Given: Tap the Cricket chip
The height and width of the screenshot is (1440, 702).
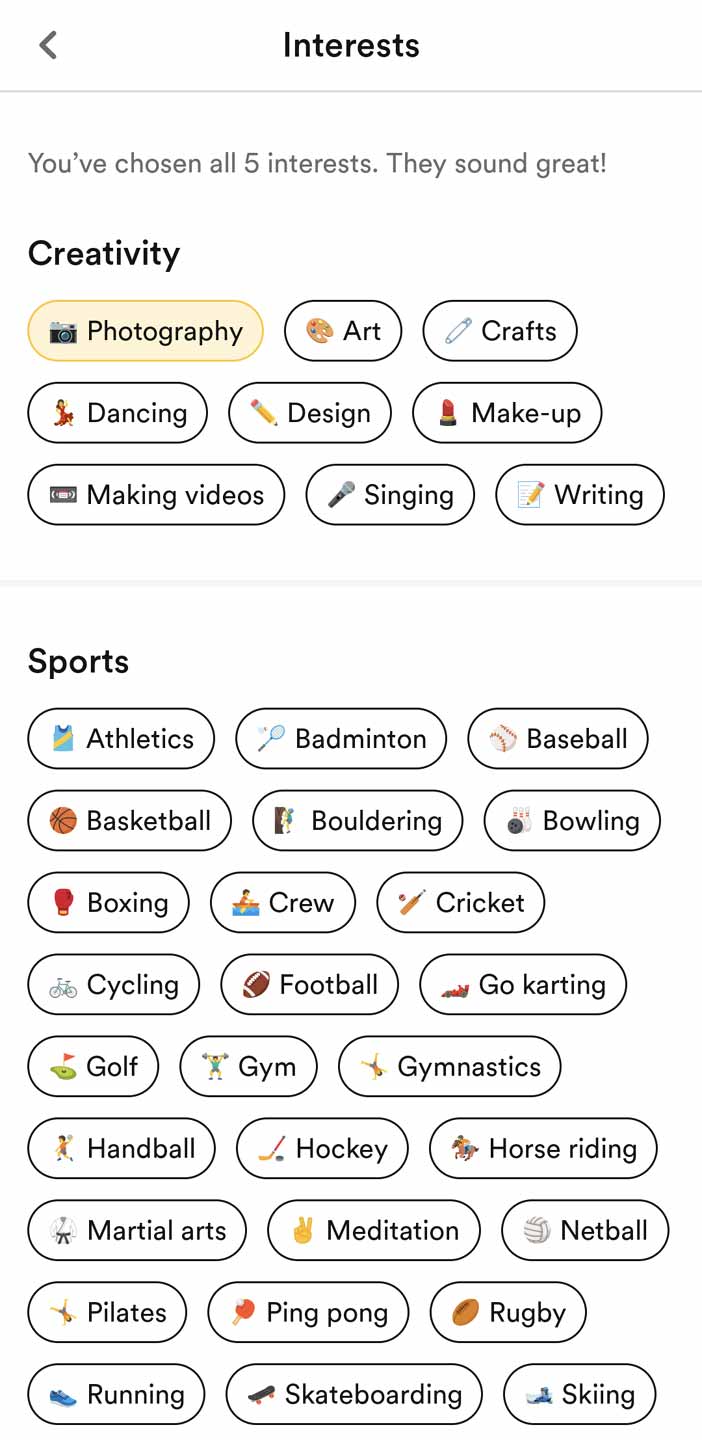Looking at the screenshot, I should pyautogui.click(x=461, y=903).
